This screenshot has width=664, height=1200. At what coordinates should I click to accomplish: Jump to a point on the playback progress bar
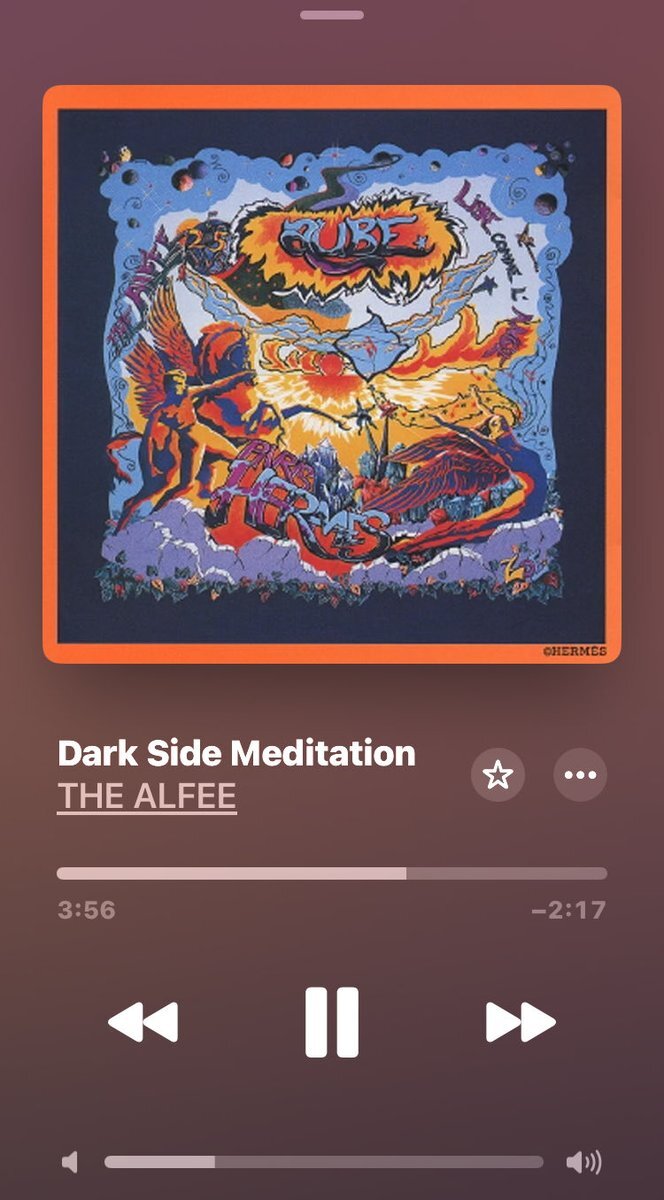pos(331,873)
